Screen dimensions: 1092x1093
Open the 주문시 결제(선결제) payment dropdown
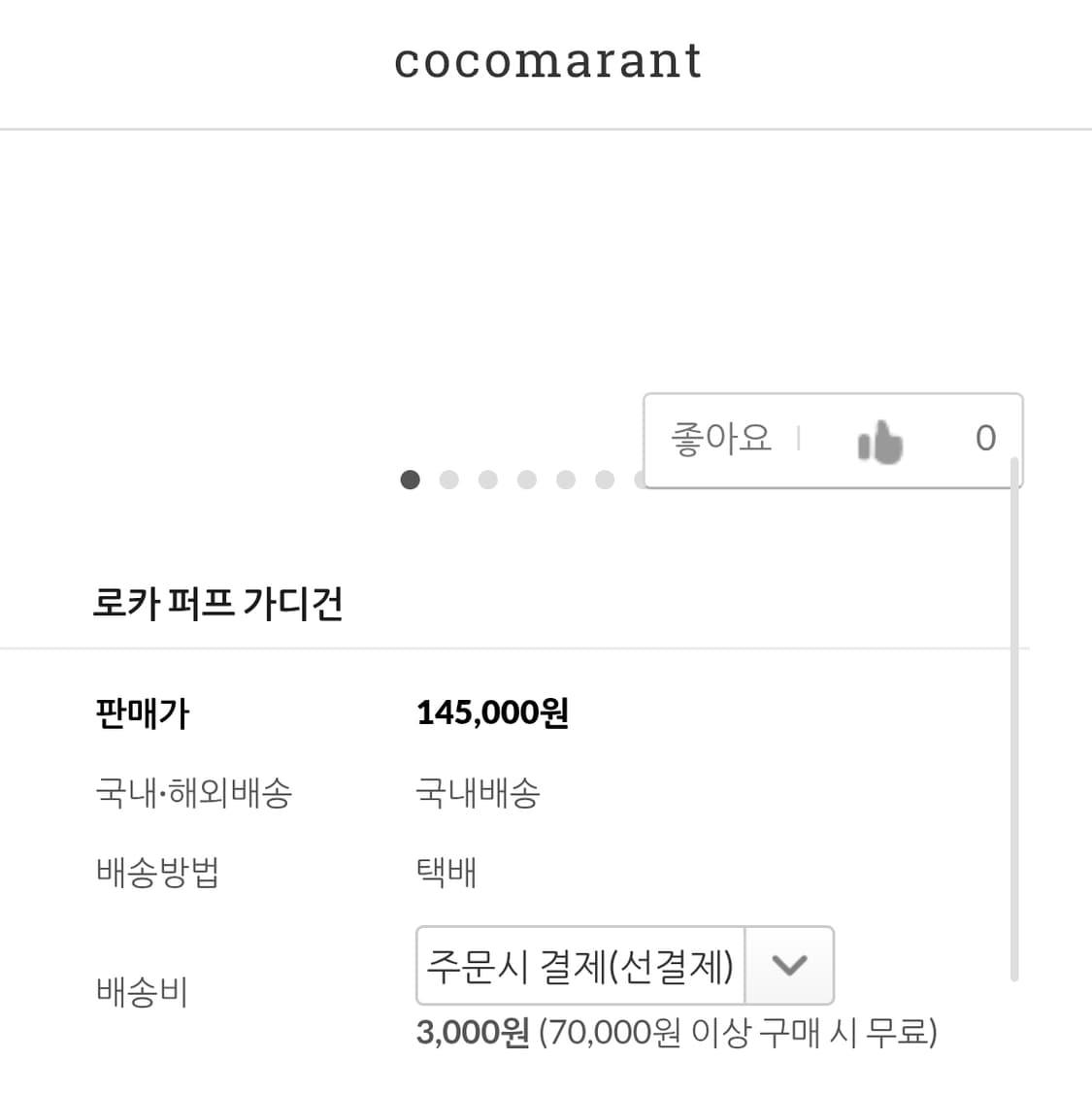click(x=579, y=965)
